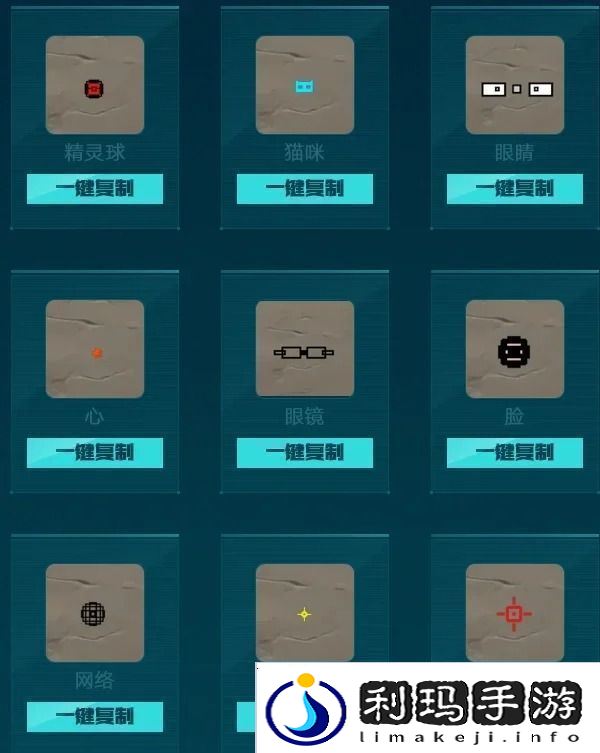Copy the 眼睛 crosshair code
The height and width of the screenshot is (753, 600).
pos(515,189)
